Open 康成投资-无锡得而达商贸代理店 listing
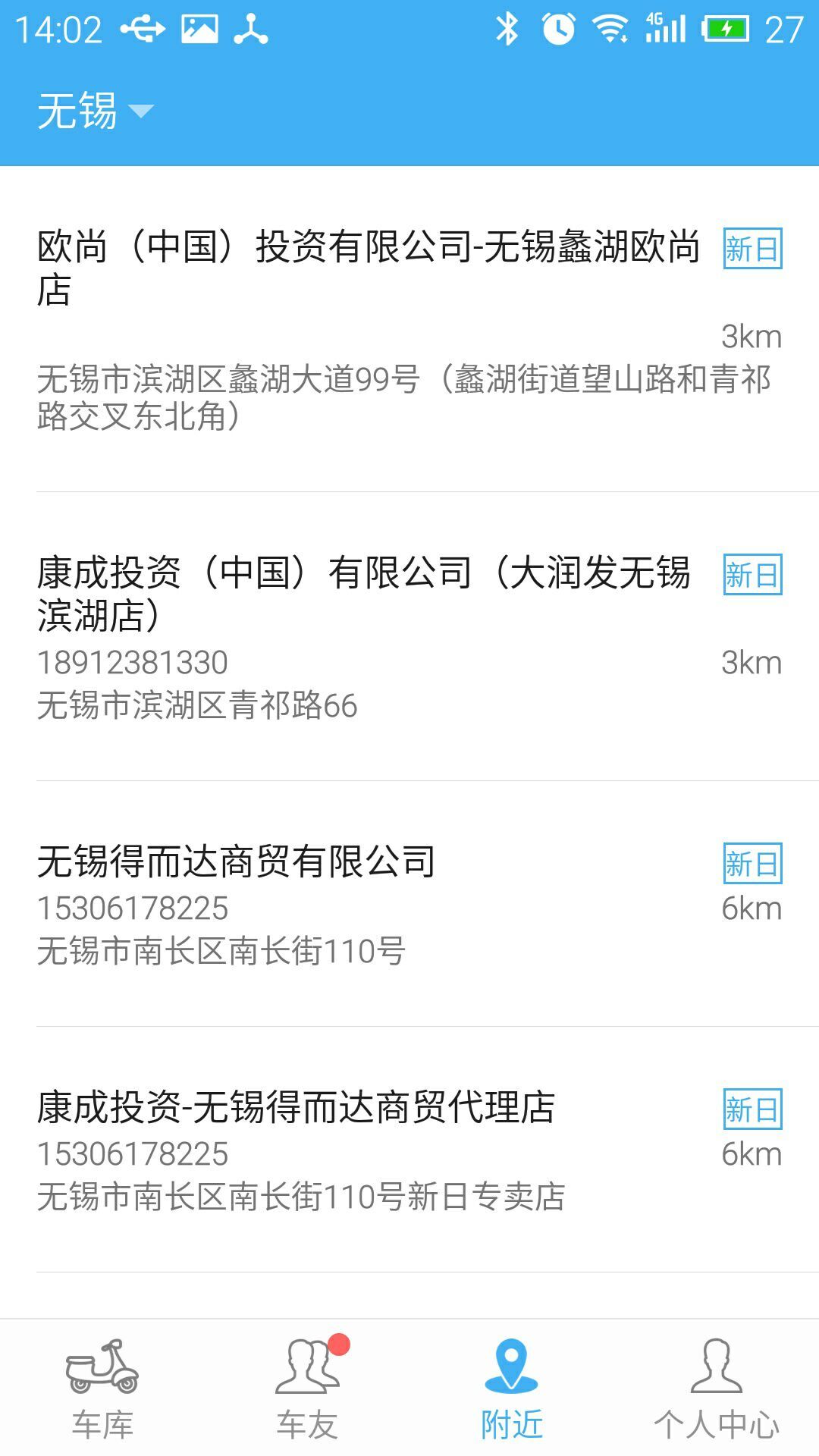819x1456 pixels. pos(297,1108)
